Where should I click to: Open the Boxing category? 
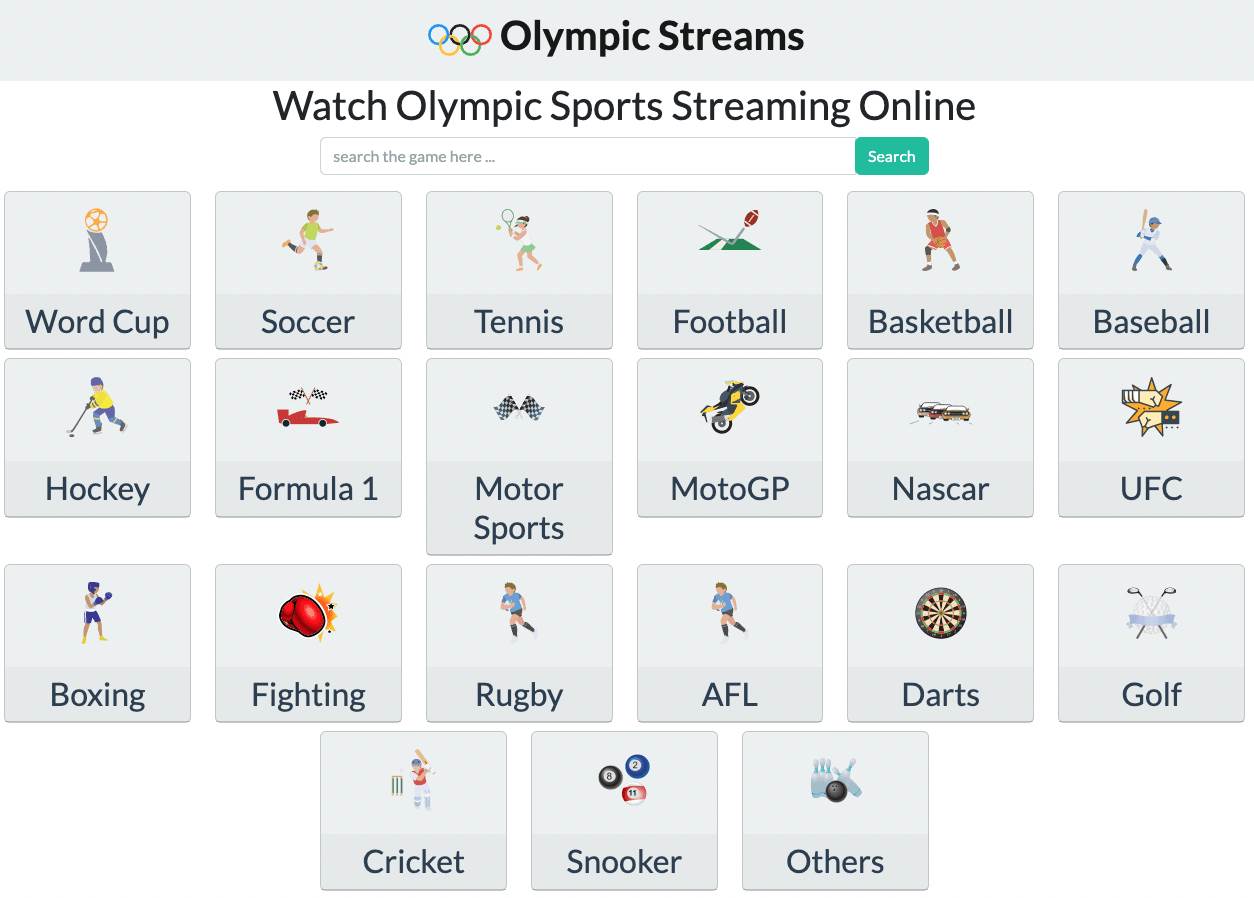[x=97, y=643]
